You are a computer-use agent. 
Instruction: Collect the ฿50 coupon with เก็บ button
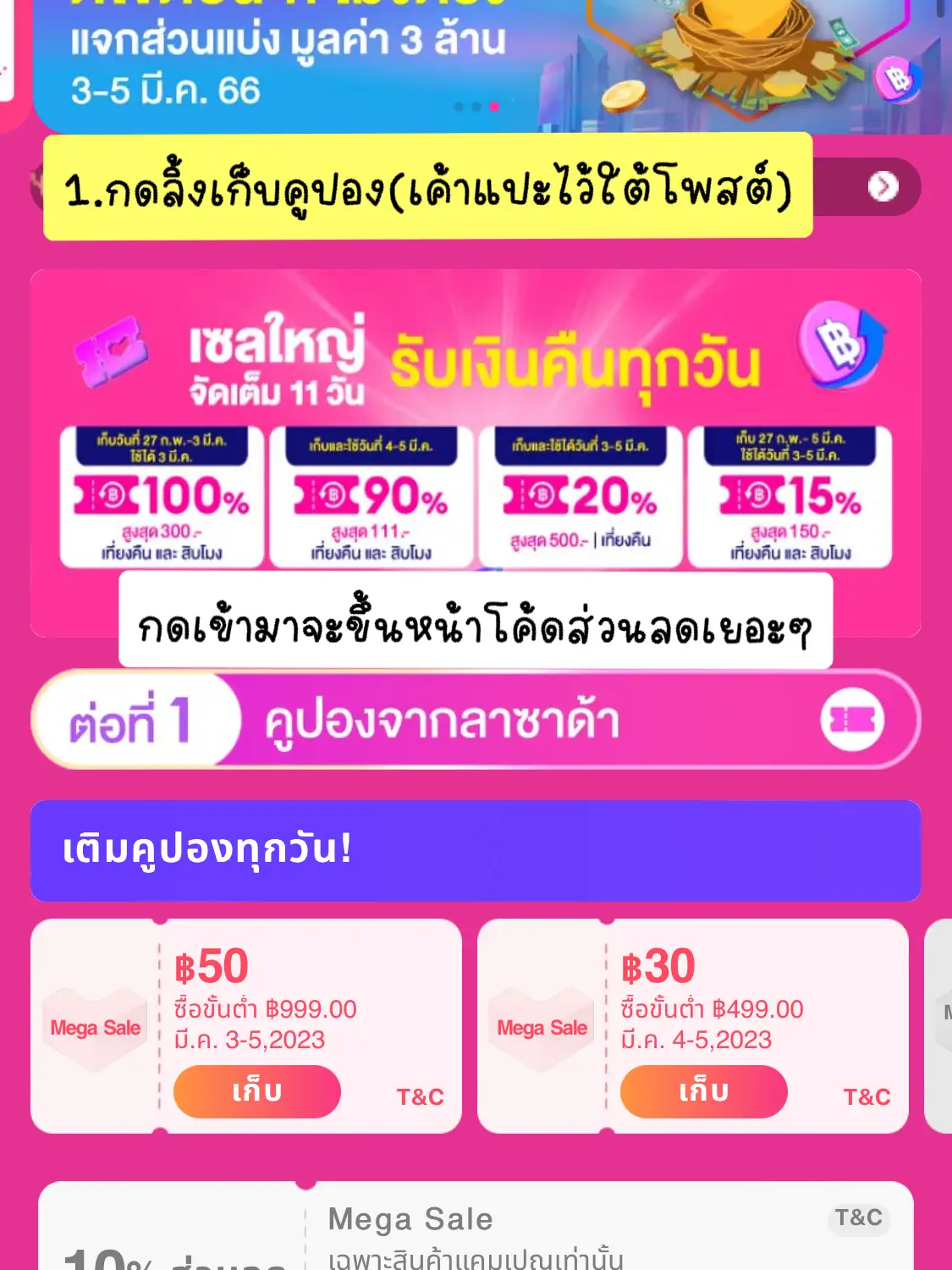[x=258, y=1091]
